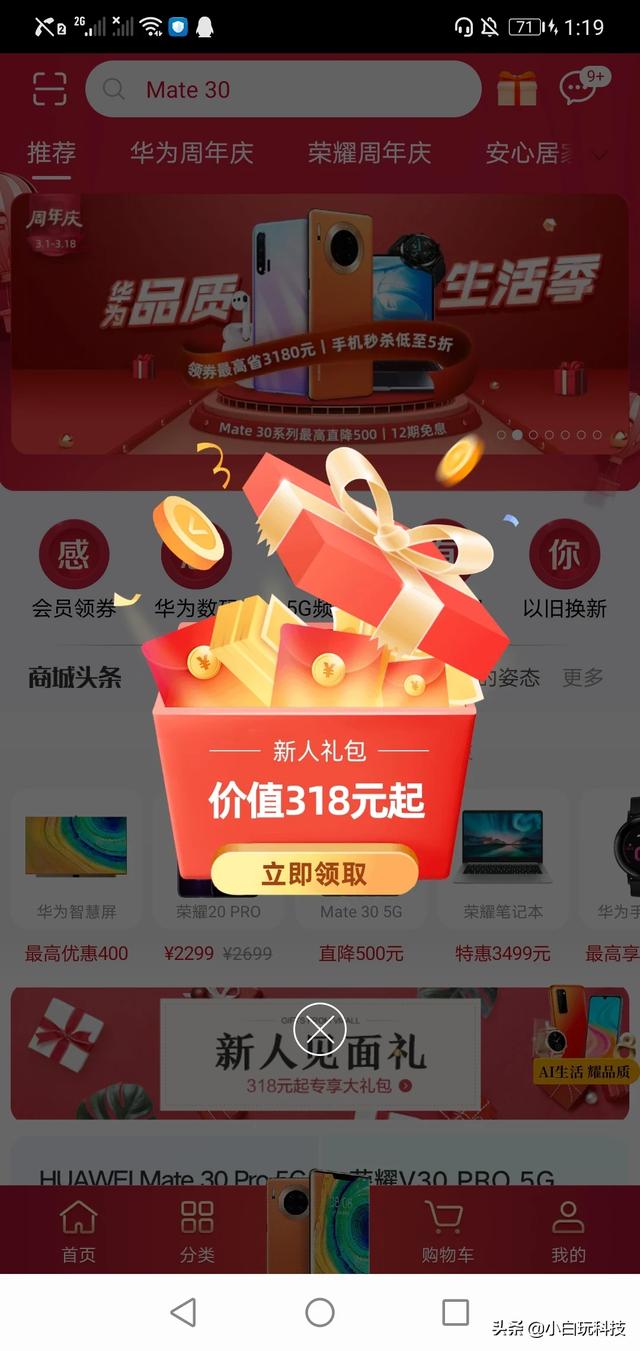Switch to the 分类 bottom tab
The image size is (640, 1351).
point(197,1231)
